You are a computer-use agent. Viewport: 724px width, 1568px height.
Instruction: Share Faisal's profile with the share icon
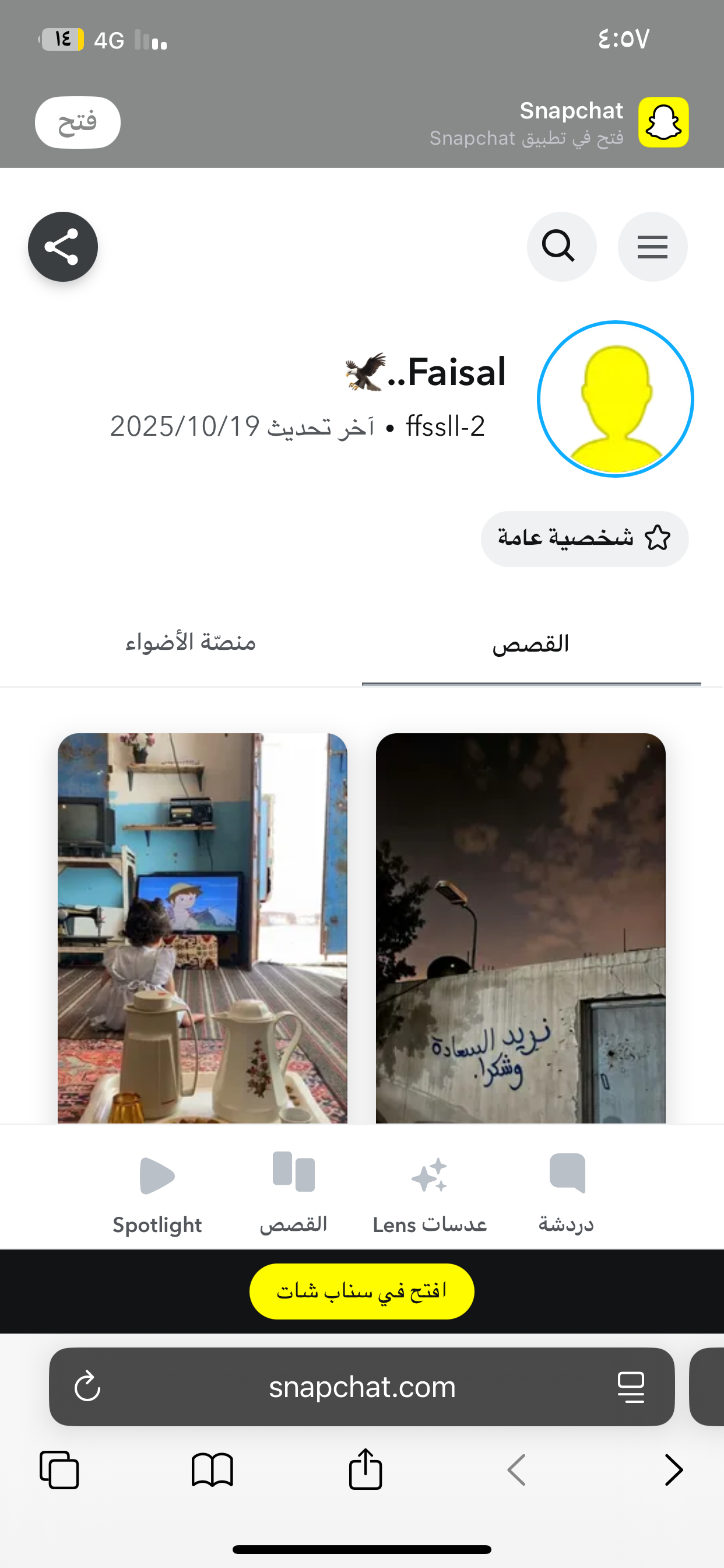pos(63,247)
